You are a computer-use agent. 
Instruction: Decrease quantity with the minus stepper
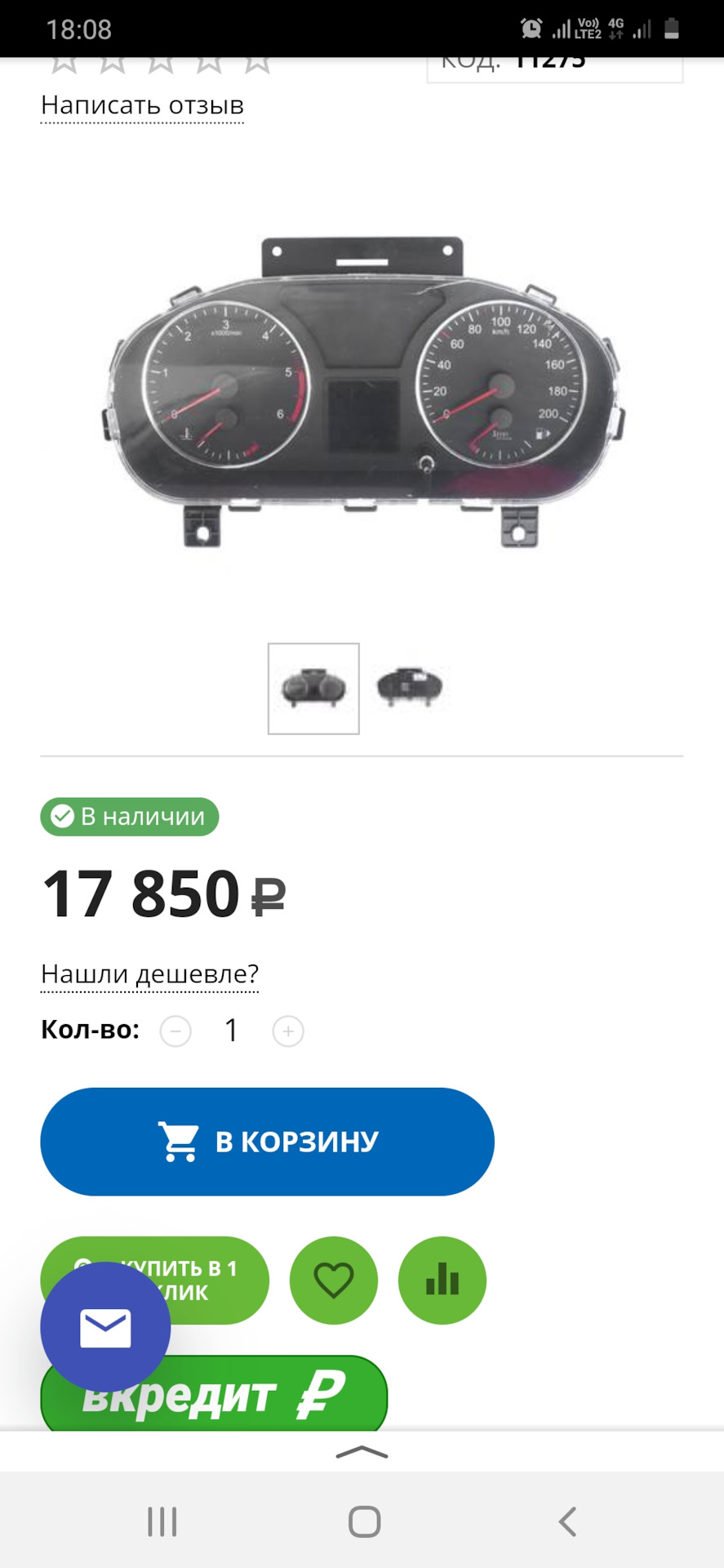tap(175, 1031)
